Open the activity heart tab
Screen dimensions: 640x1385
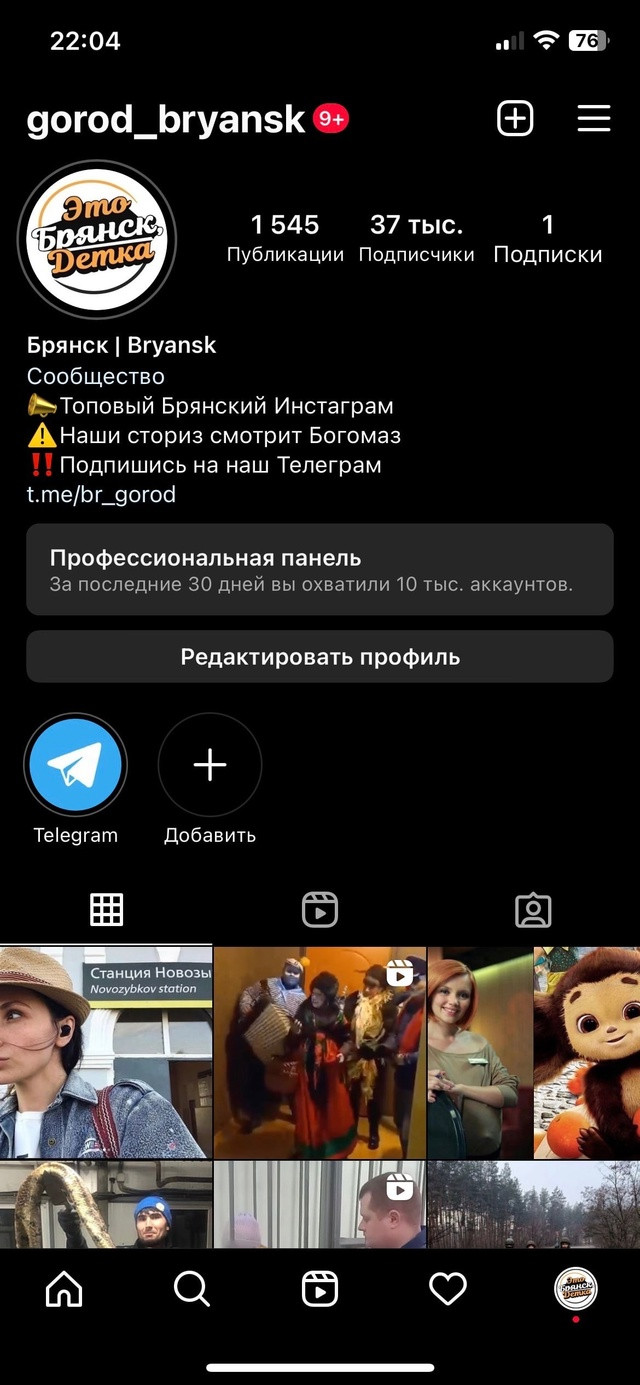tap(448, 1290)
